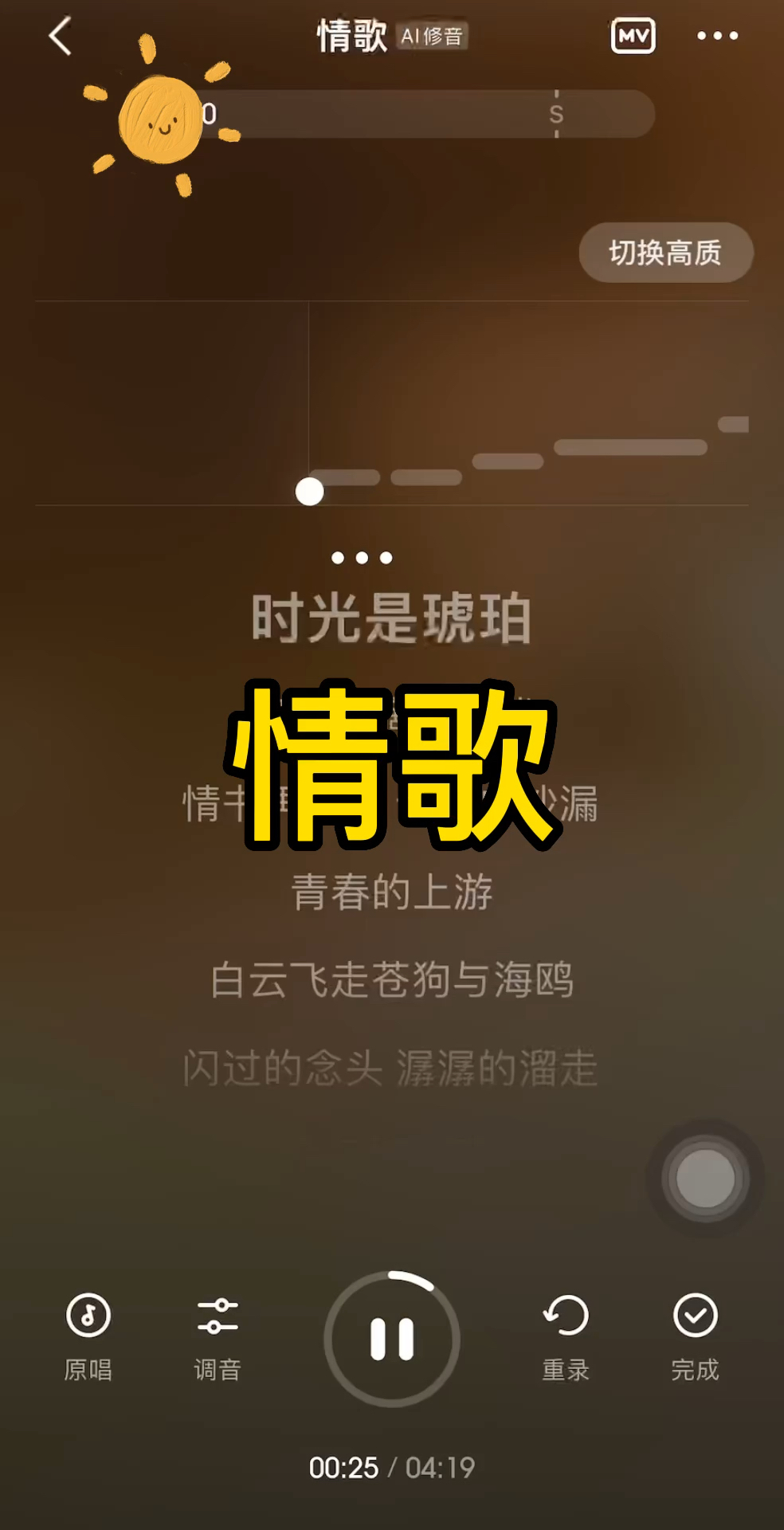Viewport: 784px width, 1530px height.
Task: Tap the AI修音 badge
Action: click(x=432, y=37)
